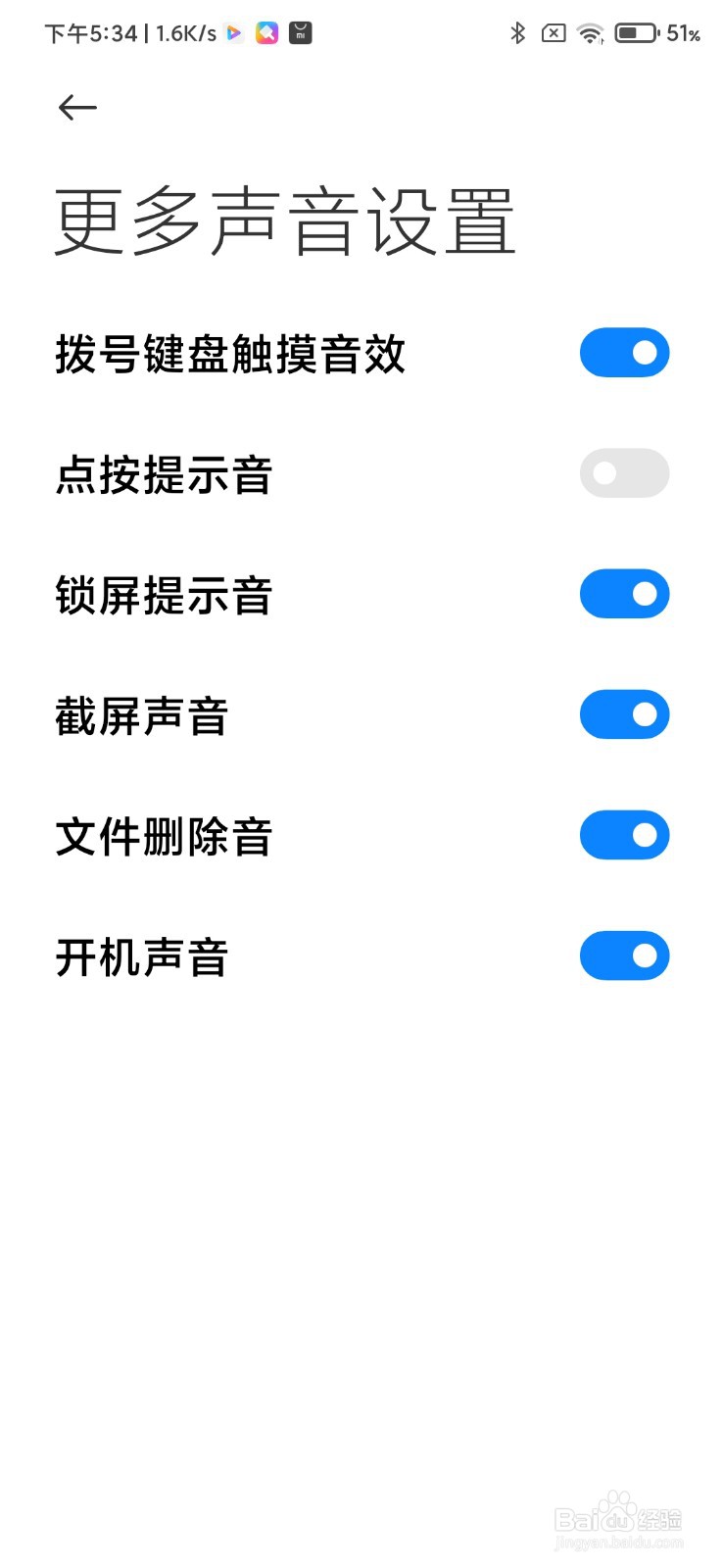Screen dimensions: 723x1568
Task: Turn off 拨号键盘触摸音效 switch
Action: pos(624,353)
